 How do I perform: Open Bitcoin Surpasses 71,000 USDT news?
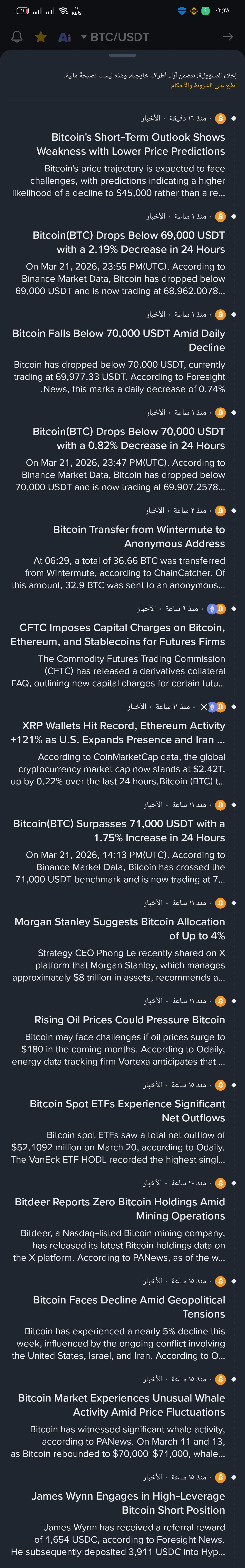pyautogui.click(x=119, y=830)
